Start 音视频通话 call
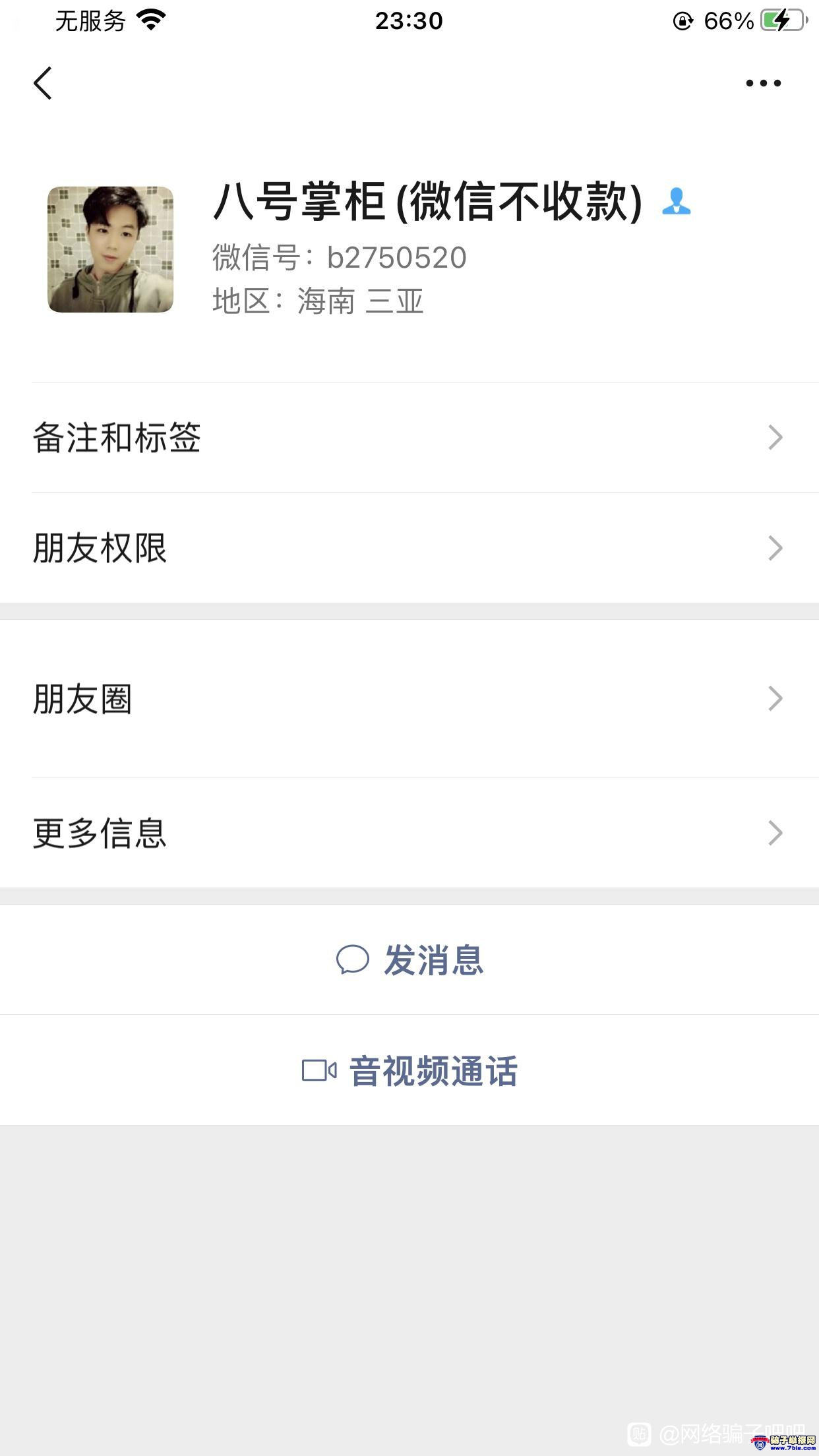 pyautogui.click(x=409, y=1070)
